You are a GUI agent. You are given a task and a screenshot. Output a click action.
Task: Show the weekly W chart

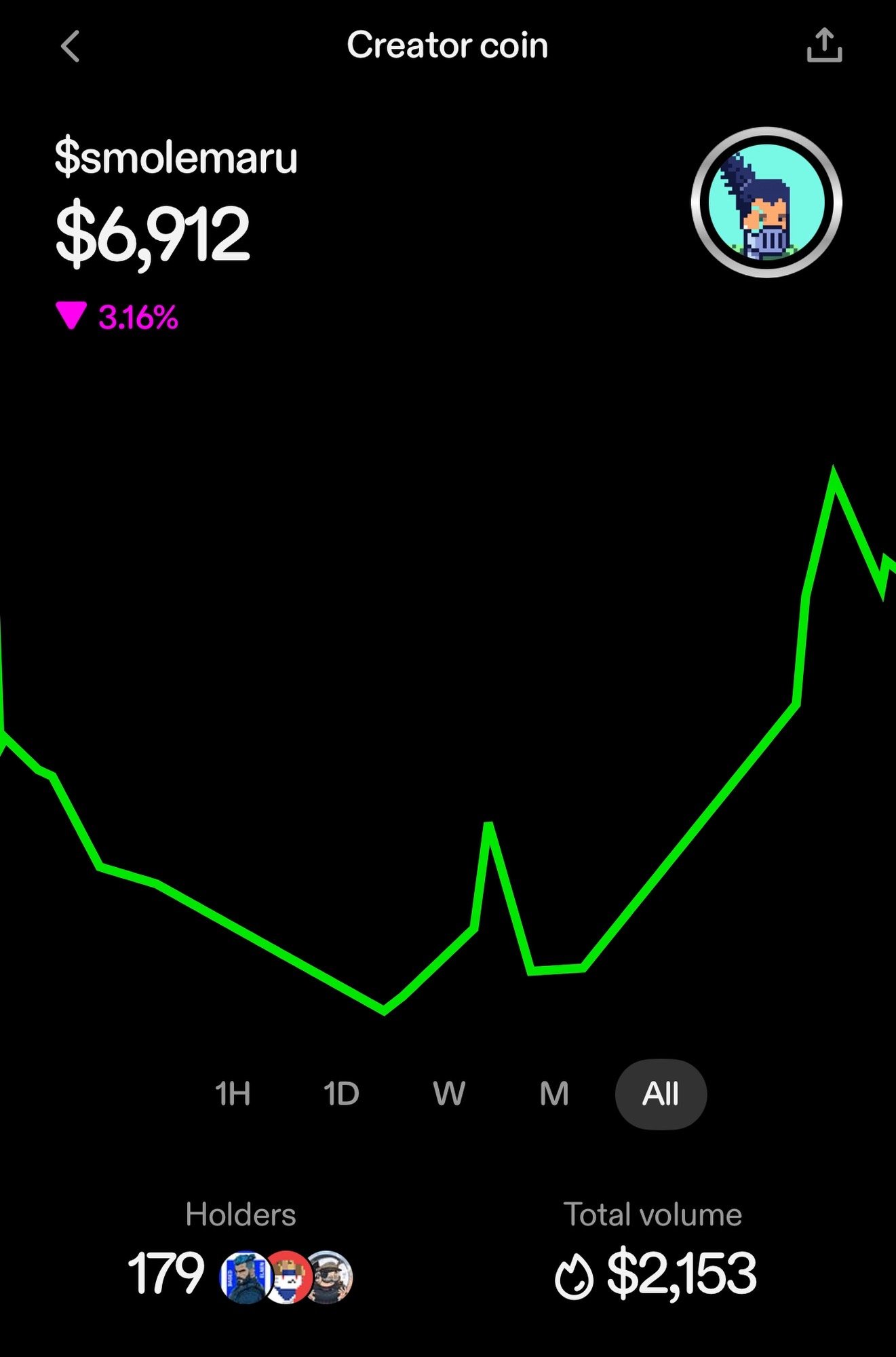pyautogui.click(x=449, y=1094)
